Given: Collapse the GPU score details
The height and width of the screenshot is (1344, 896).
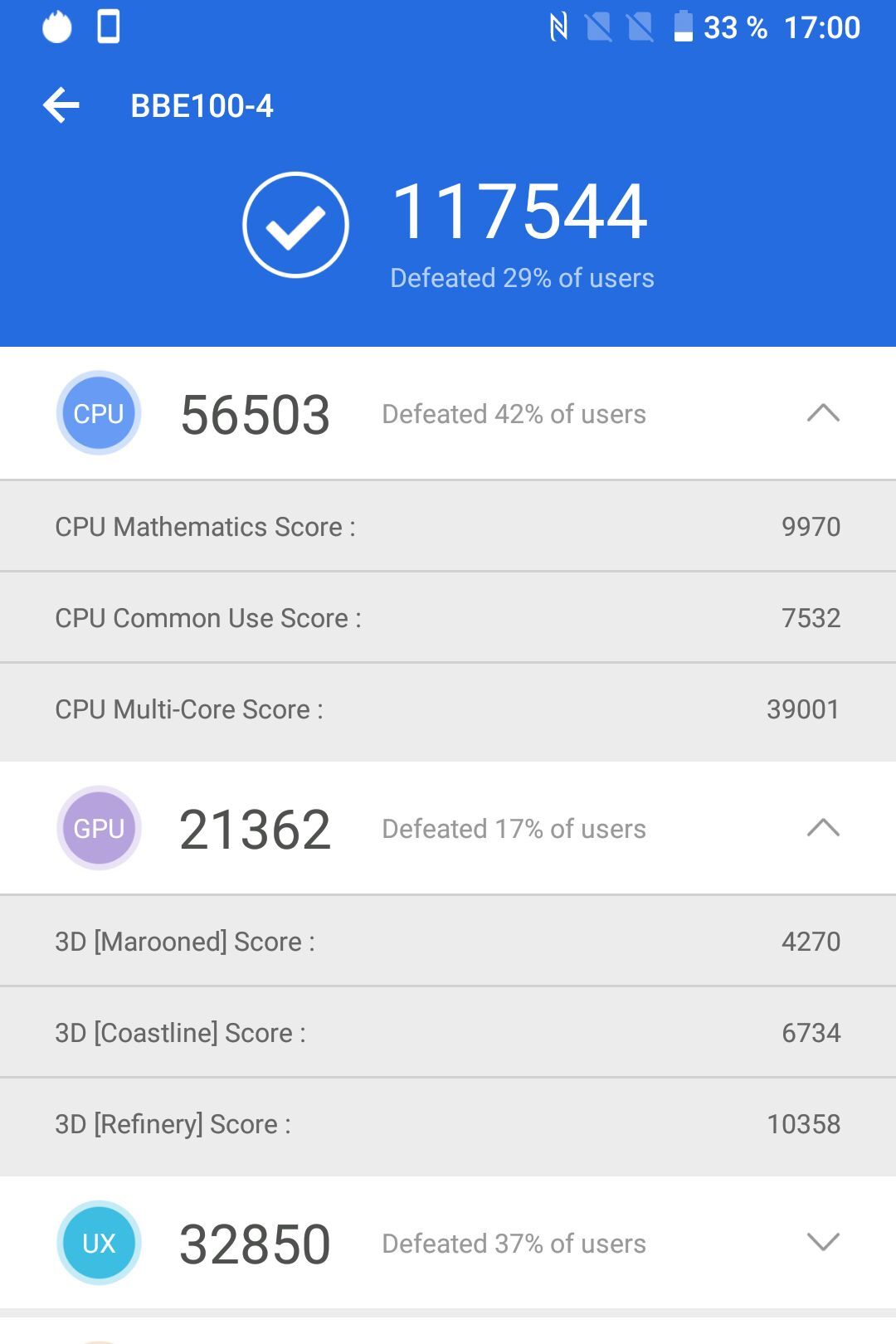Looking at the screenshot, I should click(x=823, y=828).
